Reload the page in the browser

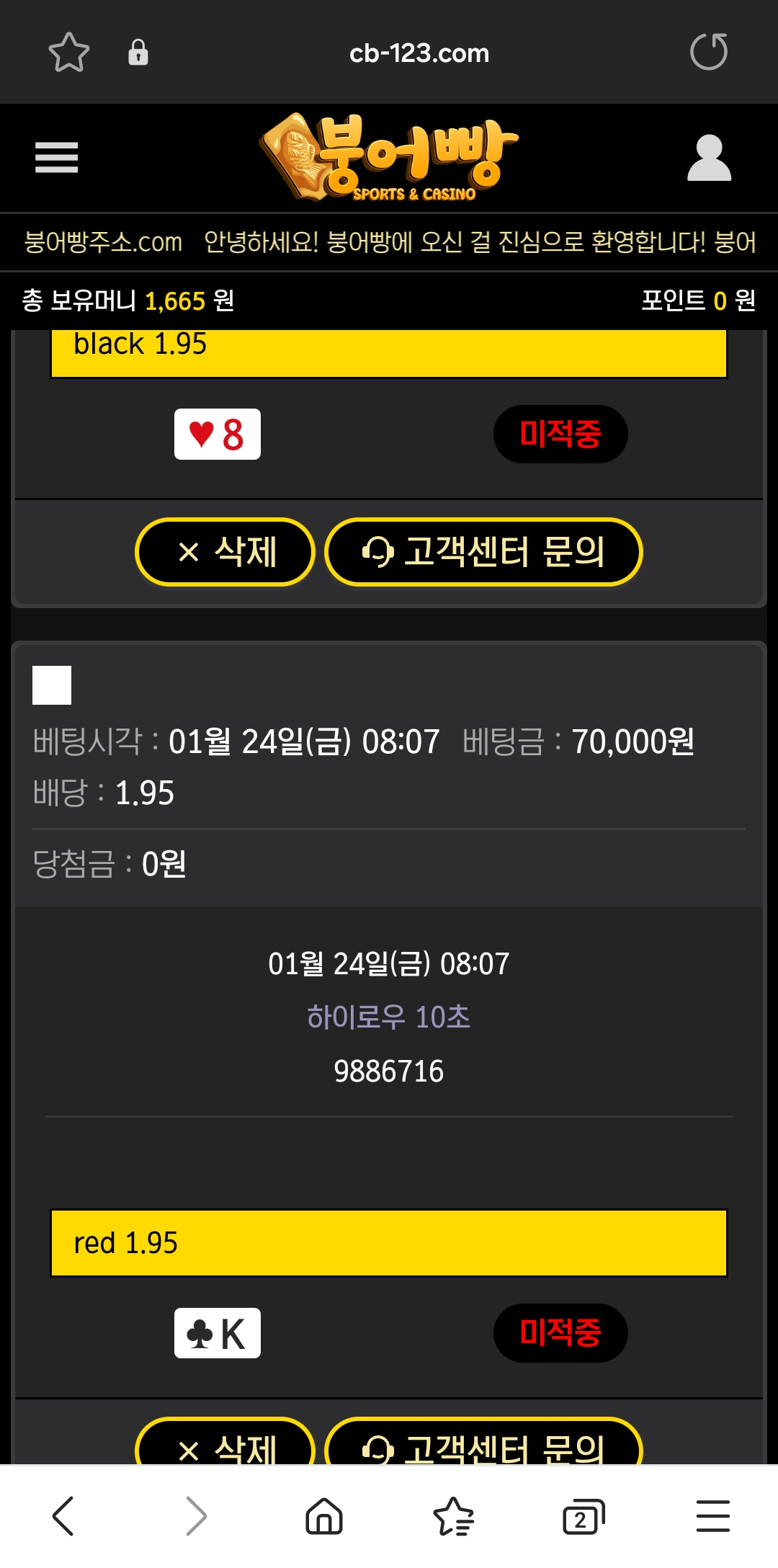[x=709, y=52]
